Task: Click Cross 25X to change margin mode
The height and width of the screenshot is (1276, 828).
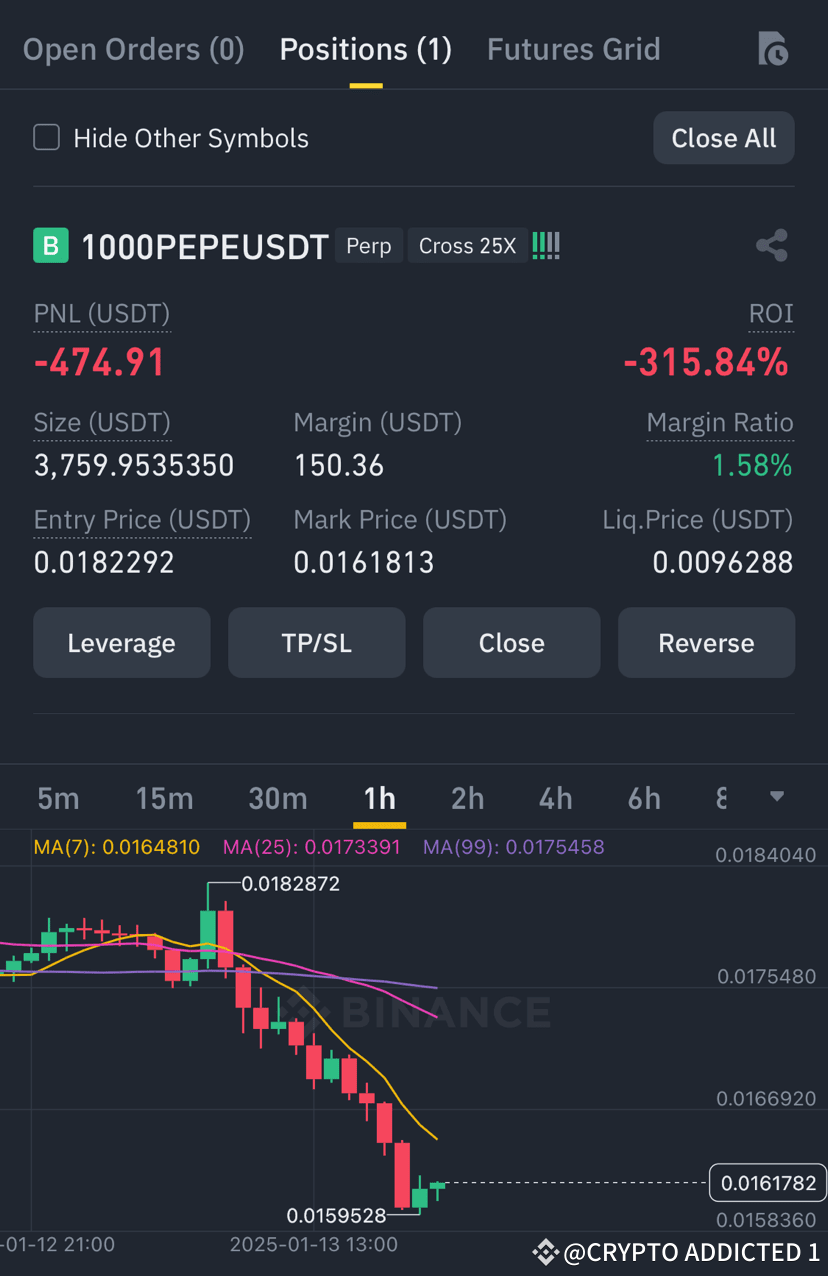Action: [x=467, y=245]
